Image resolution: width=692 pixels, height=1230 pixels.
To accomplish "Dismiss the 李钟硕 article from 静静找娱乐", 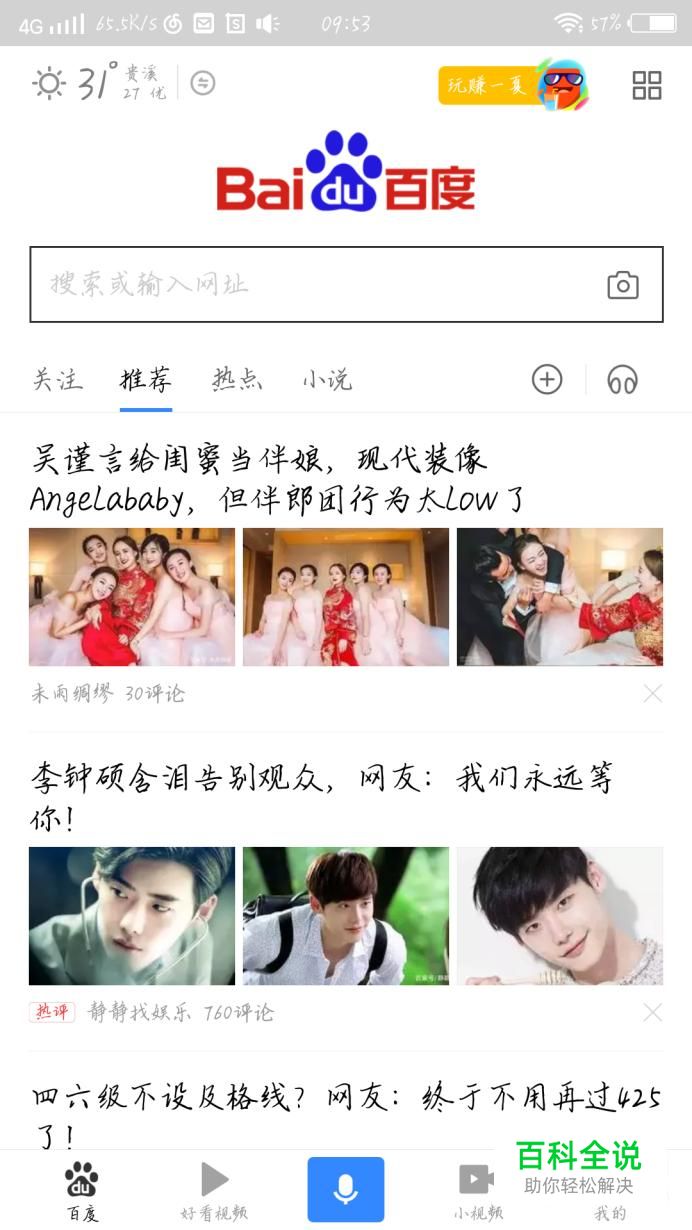I will (652, 1013).
